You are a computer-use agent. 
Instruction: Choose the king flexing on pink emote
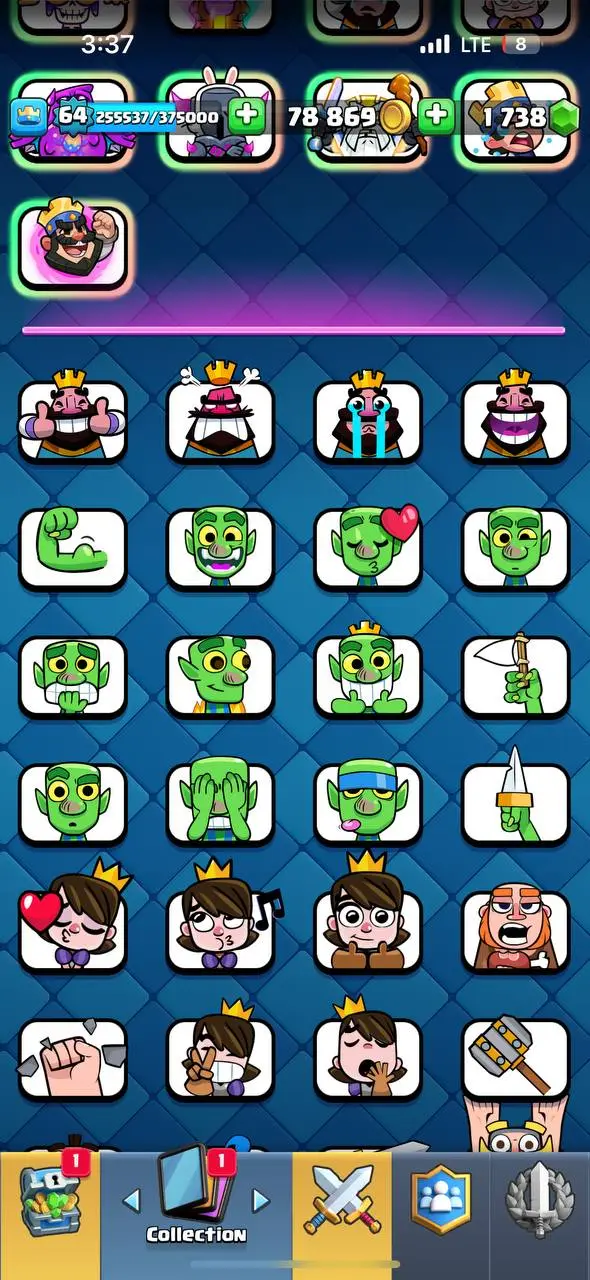[73, 246]
